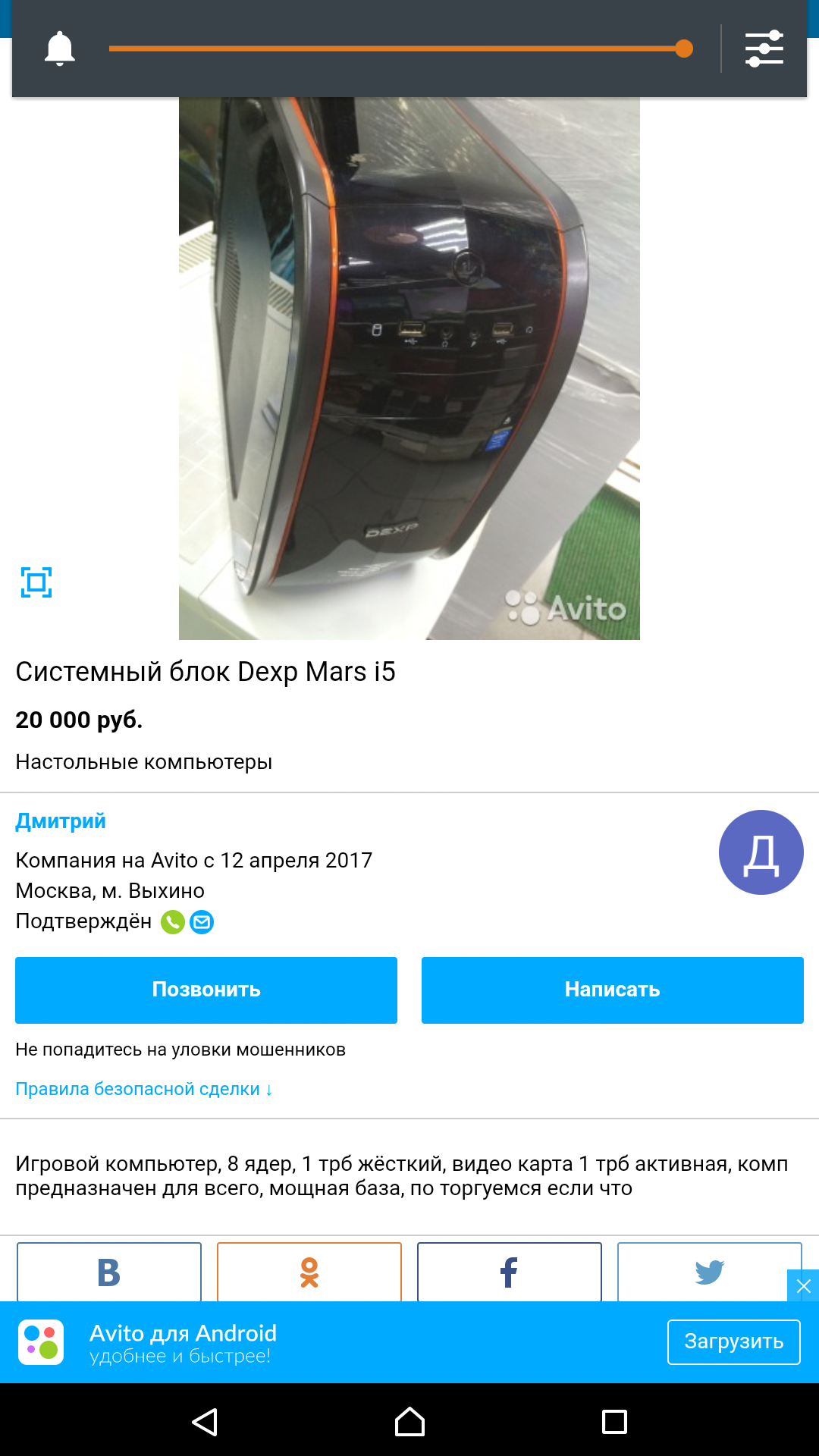The height and width of the screenshot is (1456, 819).
Task: Tap Загрузить to download Avito app
Action: coord(734,1342)
